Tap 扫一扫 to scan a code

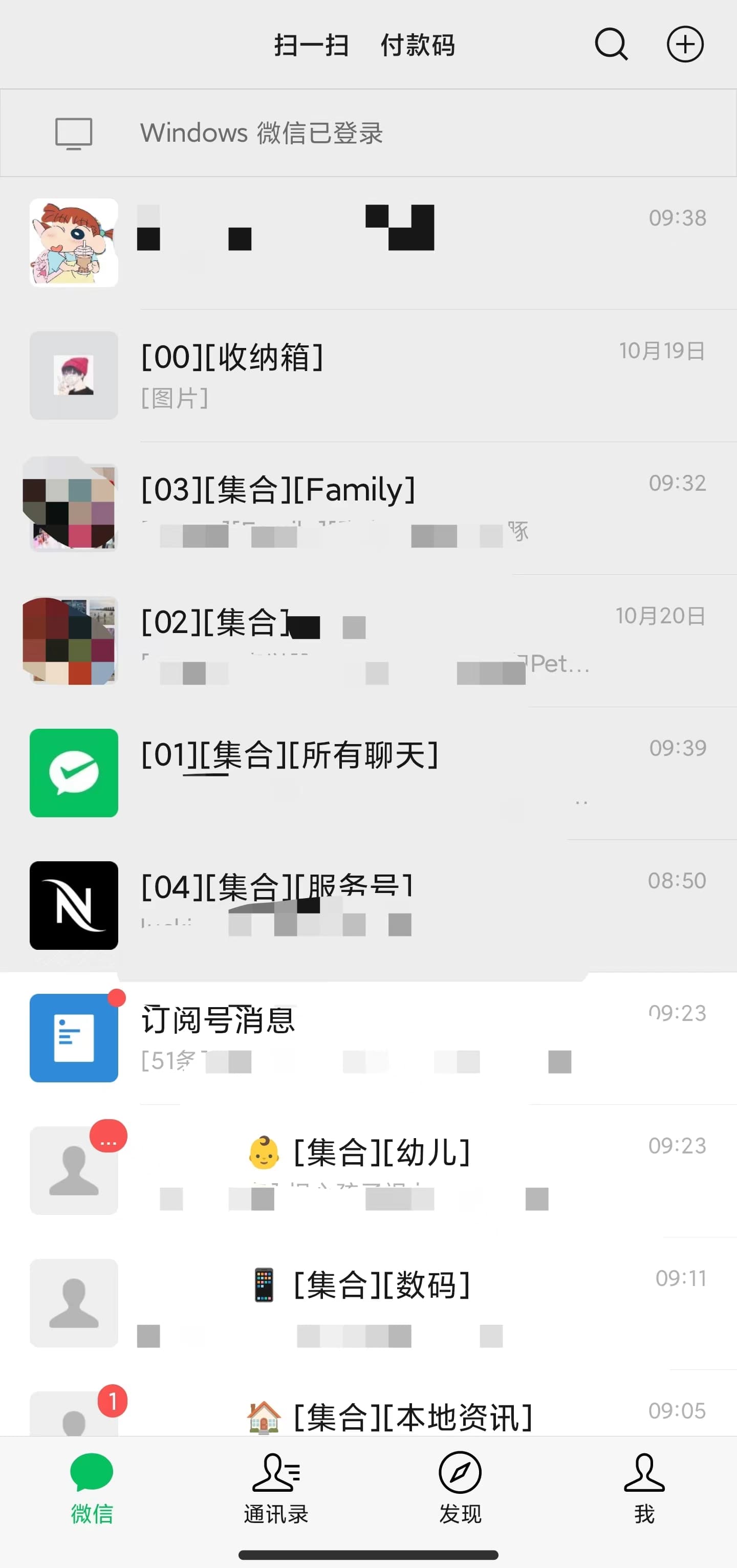(x=311, y=46)
